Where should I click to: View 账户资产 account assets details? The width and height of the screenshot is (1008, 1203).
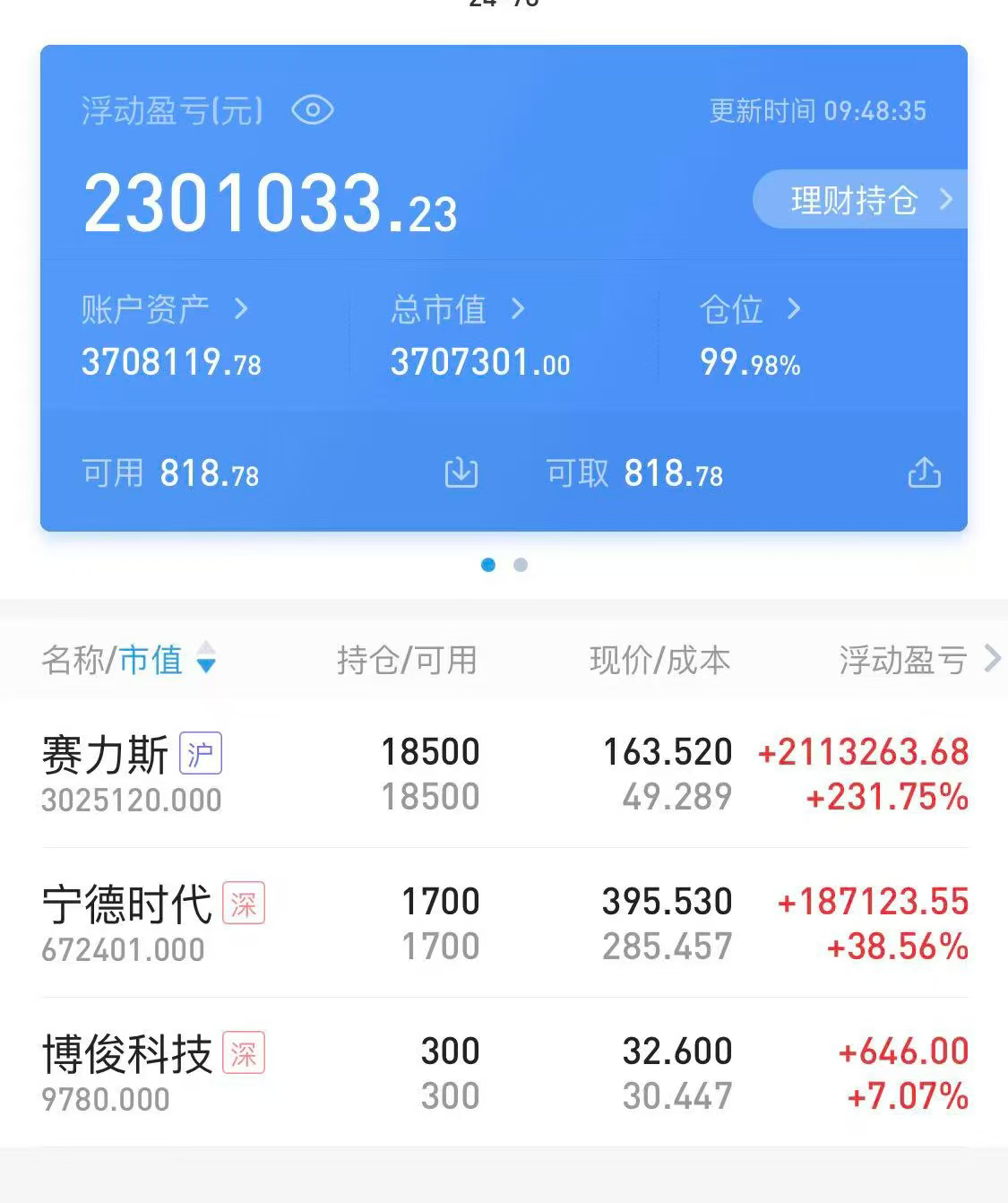point(164,310)
